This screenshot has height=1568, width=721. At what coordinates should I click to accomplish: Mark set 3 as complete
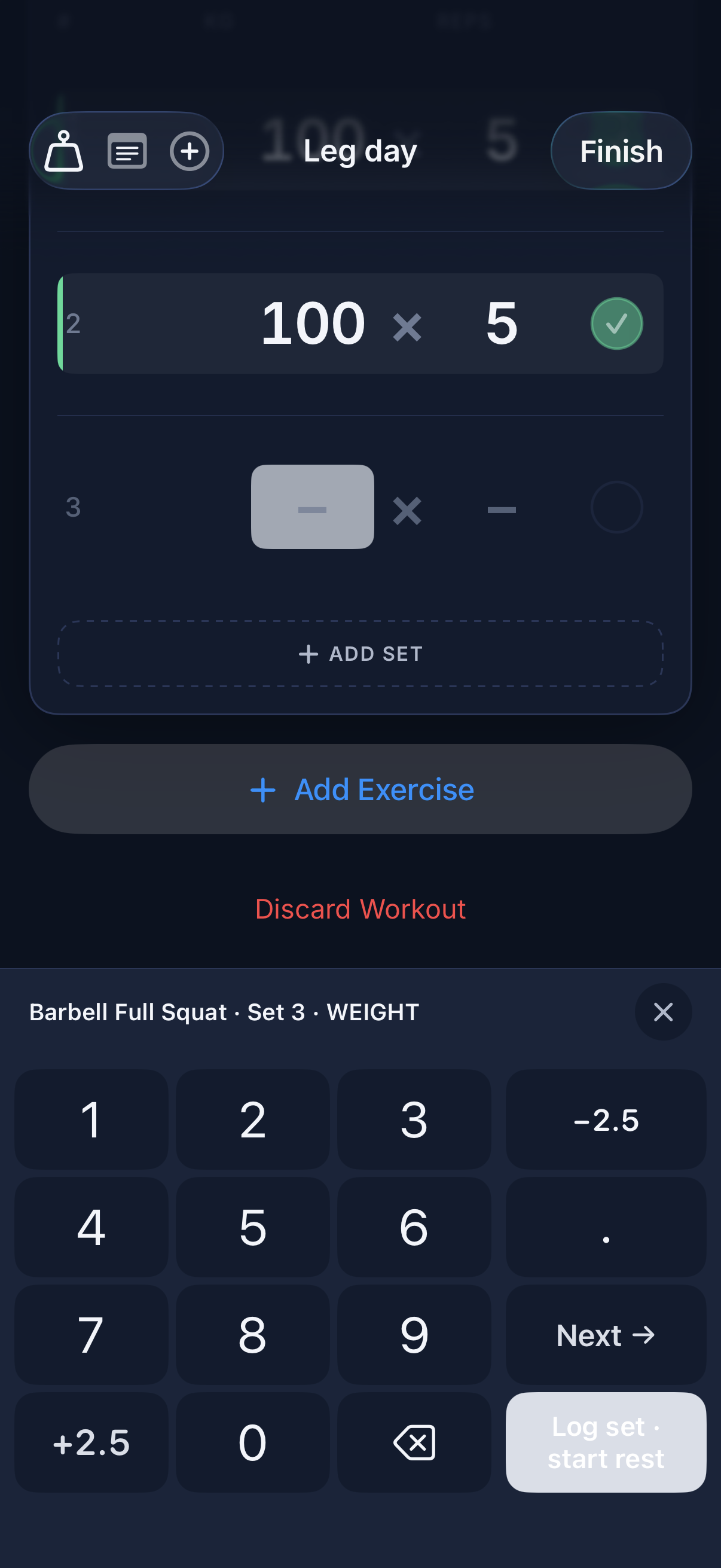click(616, 508)
